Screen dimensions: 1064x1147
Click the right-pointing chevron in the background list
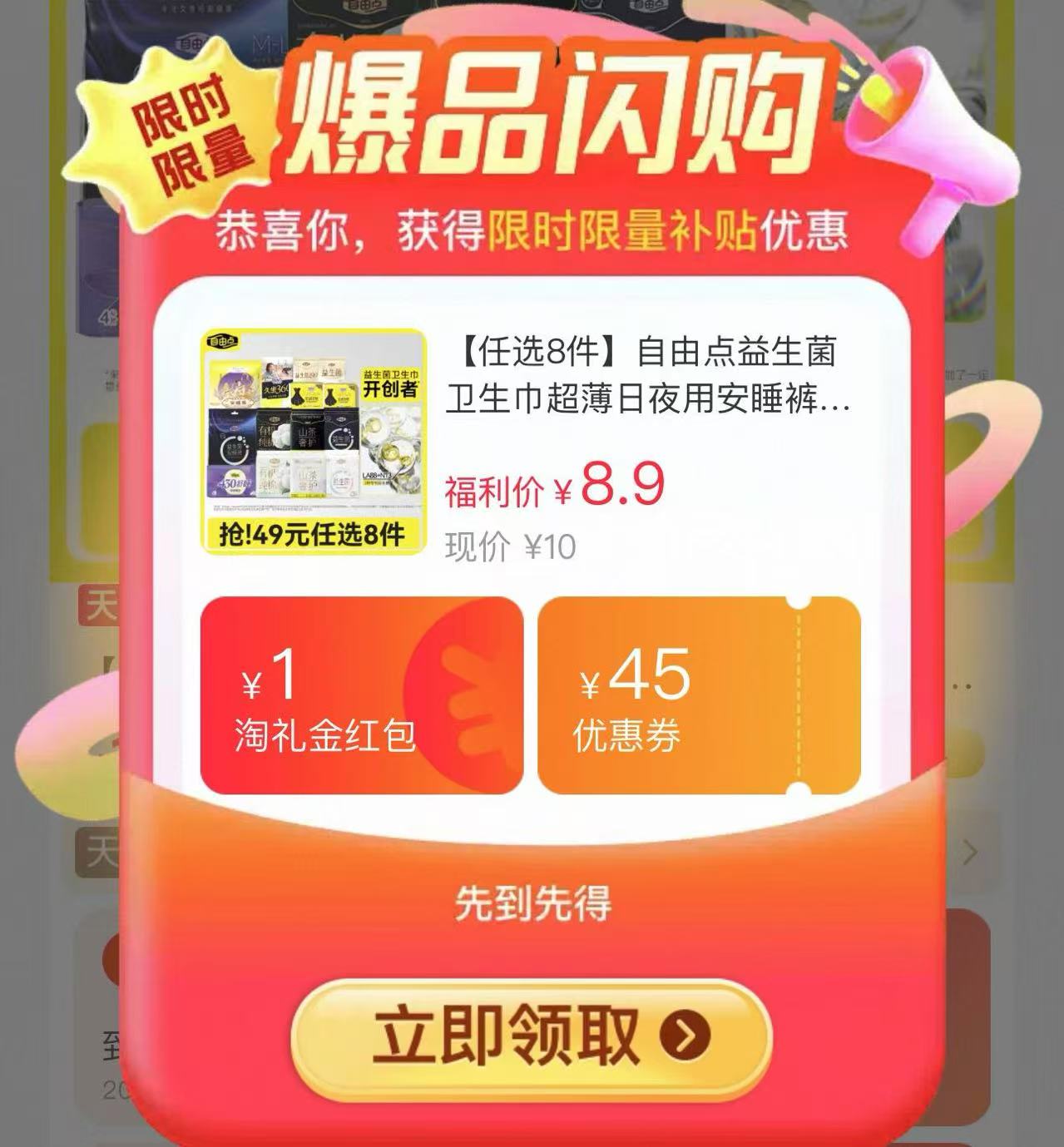pos(971,850)
